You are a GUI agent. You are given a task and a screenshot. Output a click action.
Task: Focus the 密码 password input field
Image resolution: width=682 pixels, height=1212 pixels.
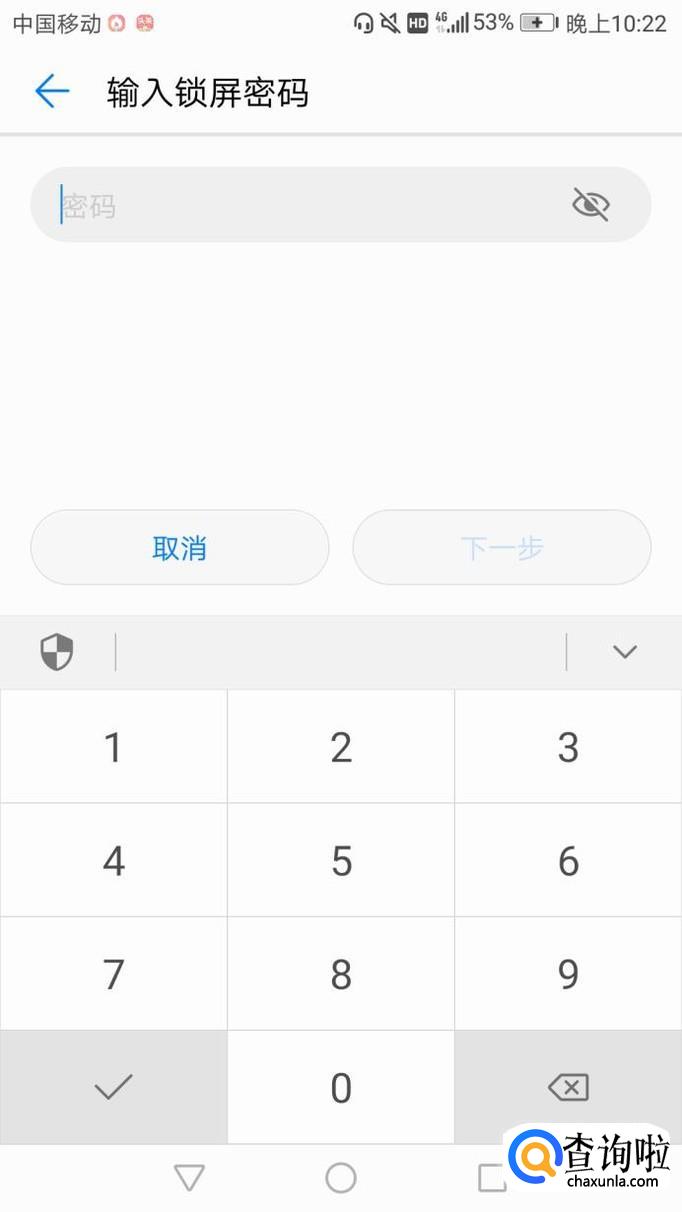tap(300, 205)
